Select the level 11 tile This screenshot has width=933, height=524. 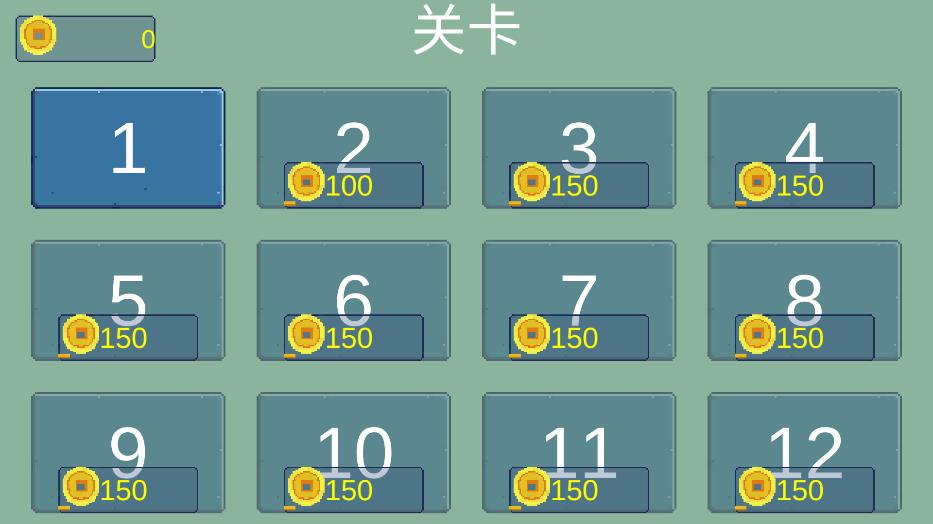[x=579, y=452]
